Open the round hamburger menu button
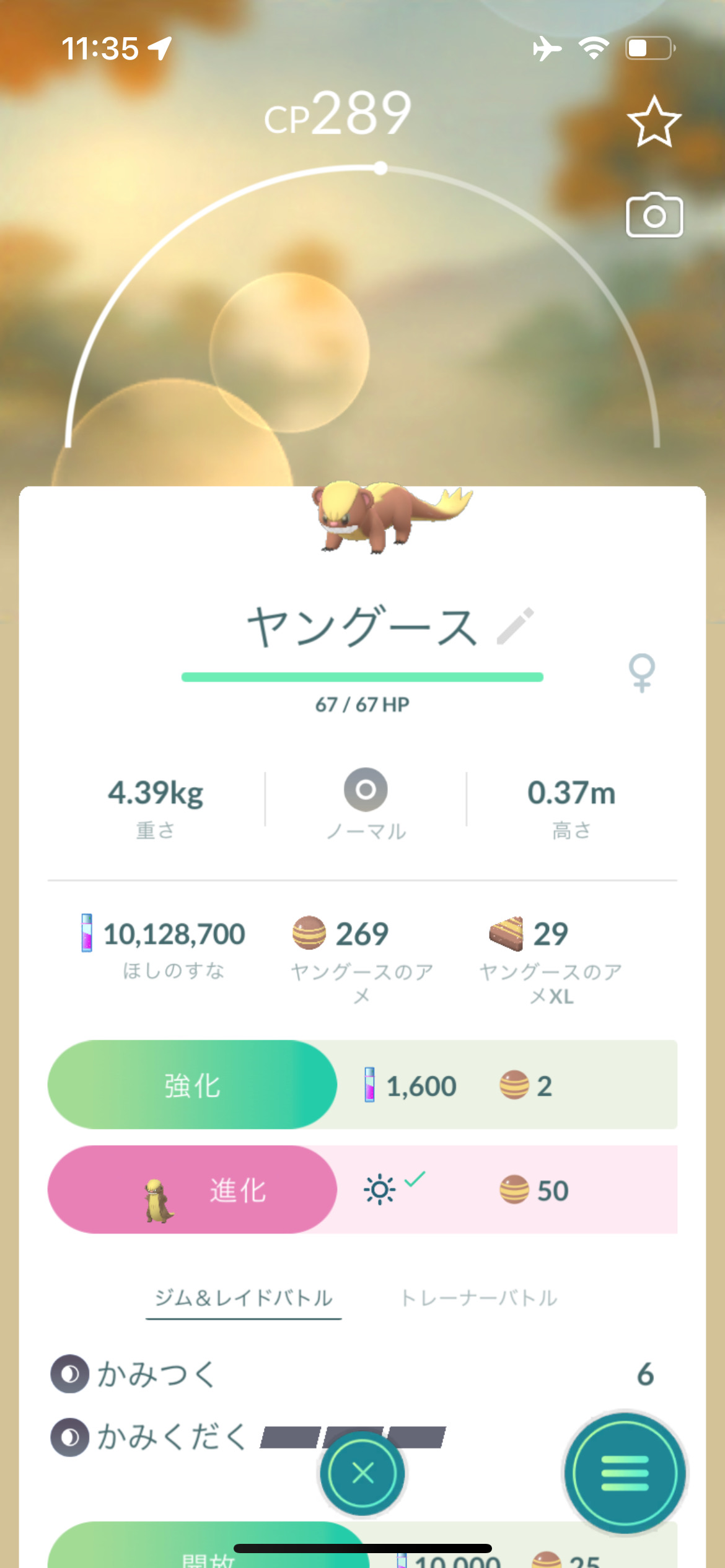Screen dimensions: 725x1568 [x=625, y=1473]
